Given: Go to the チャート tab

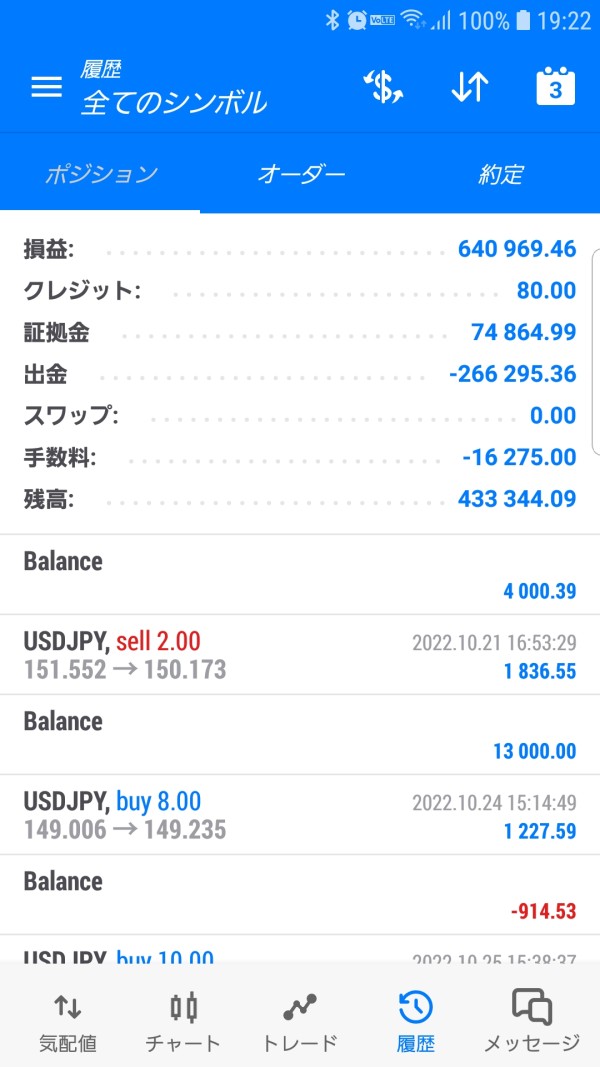Looking at the screenshot, I should point(183,1021).
